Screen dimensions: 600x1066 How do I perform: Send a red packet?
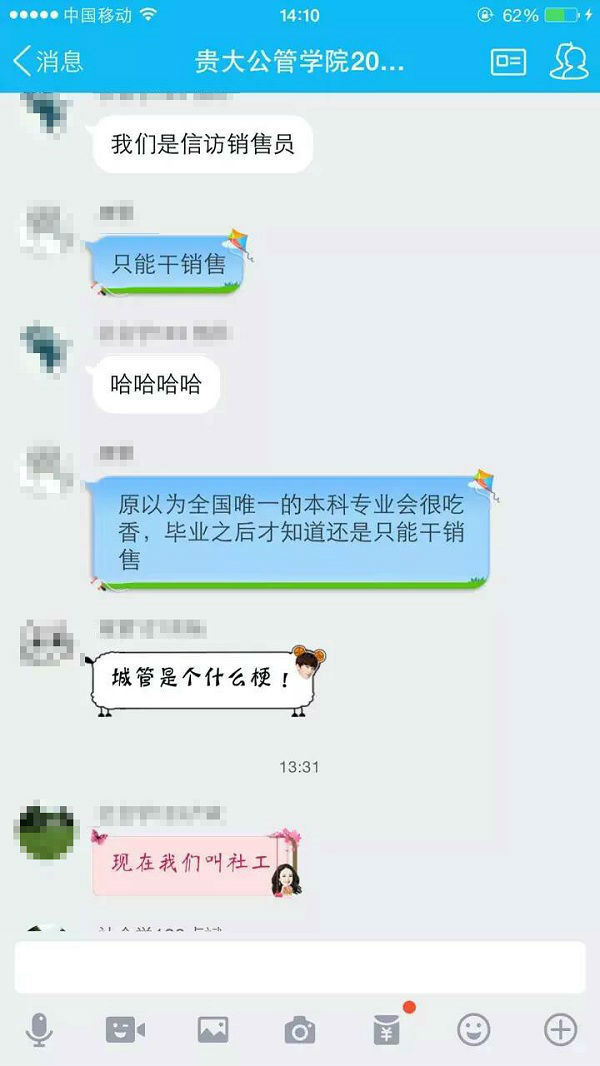387,1029
